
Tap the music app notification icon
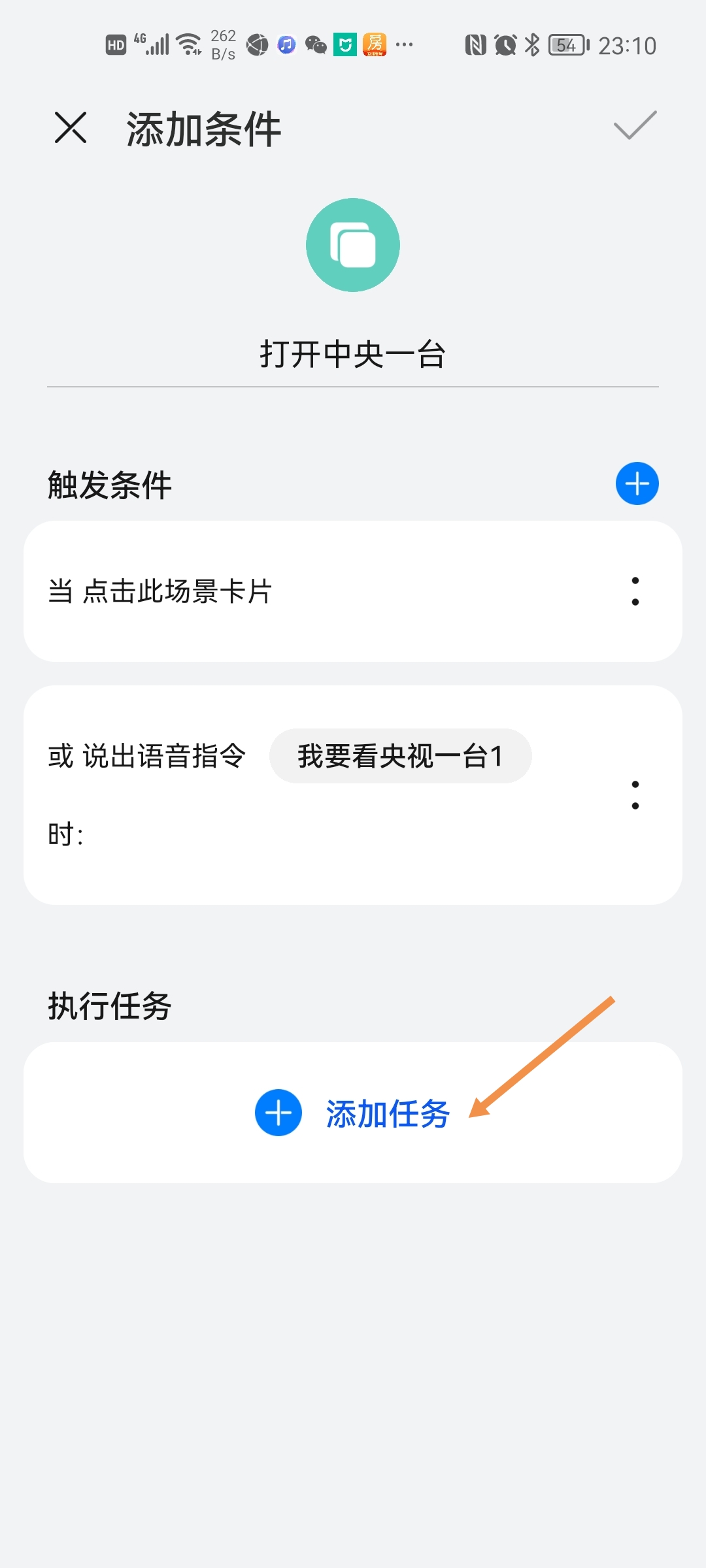285,44
